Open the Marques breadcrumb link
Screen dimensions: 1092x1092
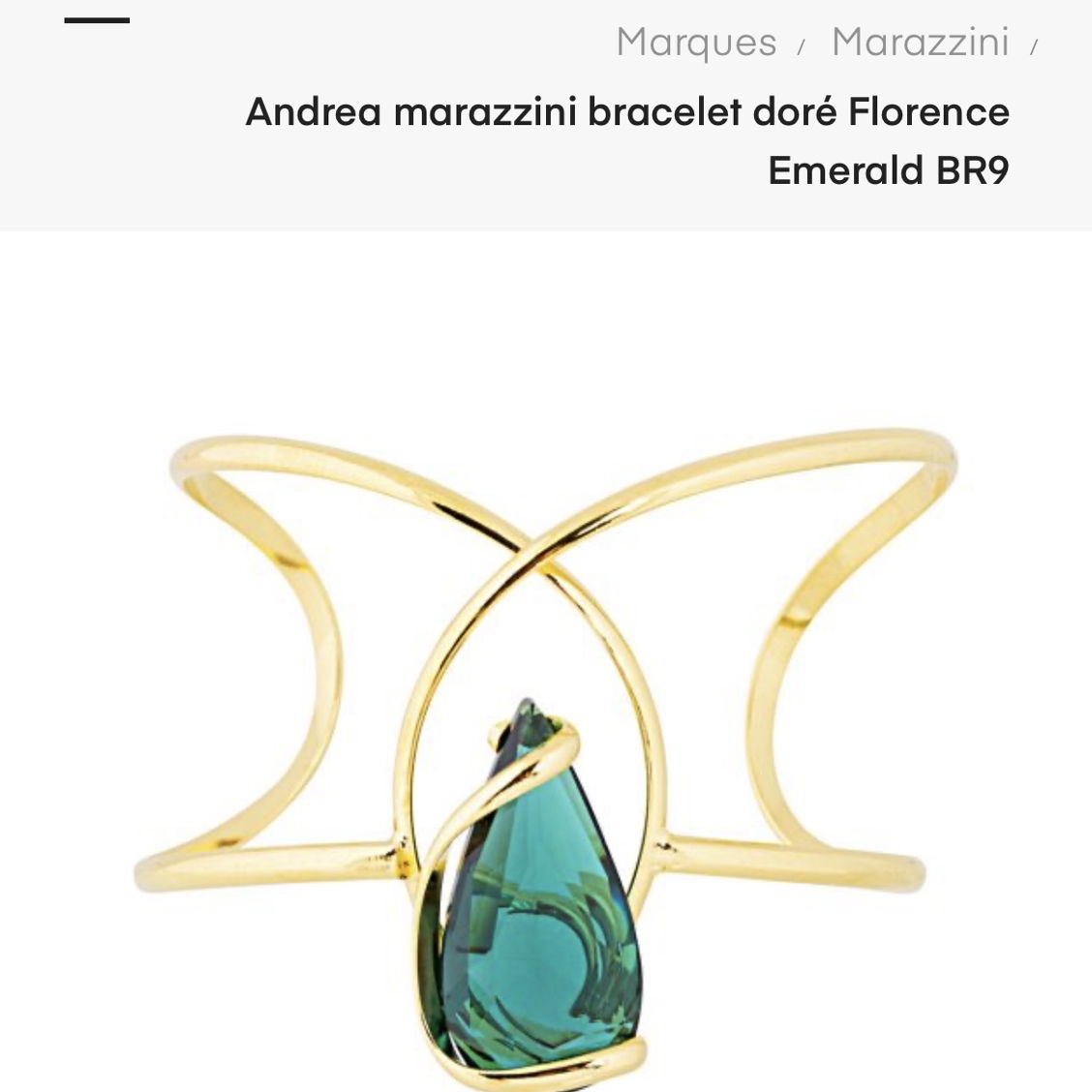pos(696,43)
